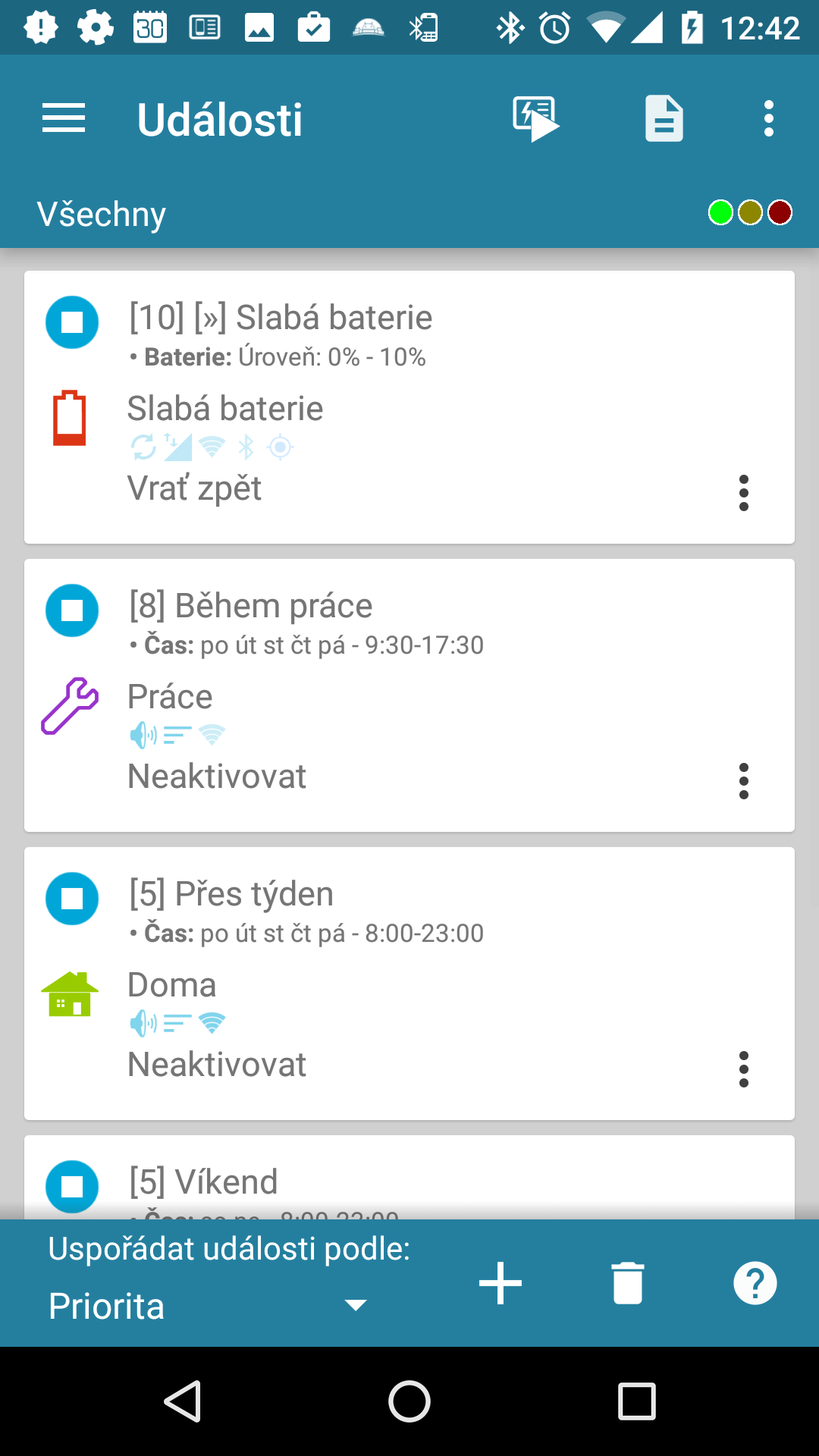This screenshot has width=819, height=1456.
Task: Tap the trash delete icon
Action: click(x=628, y=1283)
